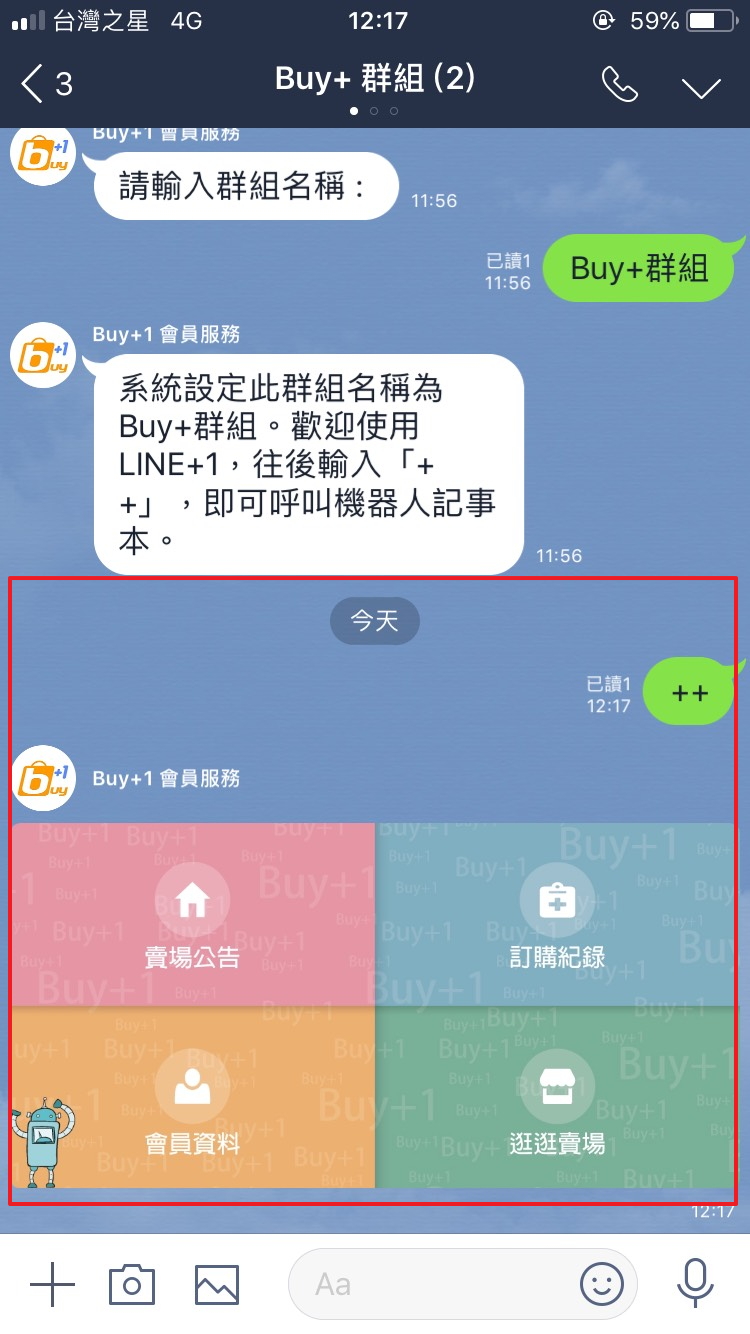Browse the store via 逛逛賣場
Screen dimensions: 750x1334
click(556, 1098)
